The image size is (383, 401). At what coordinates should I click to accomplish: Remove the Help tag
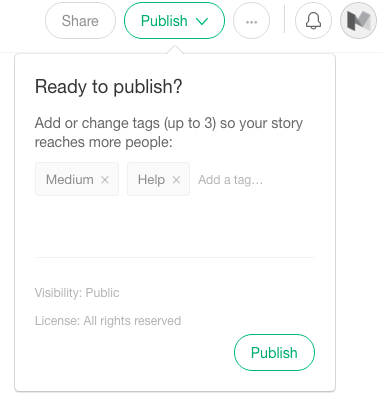[176, 180]
